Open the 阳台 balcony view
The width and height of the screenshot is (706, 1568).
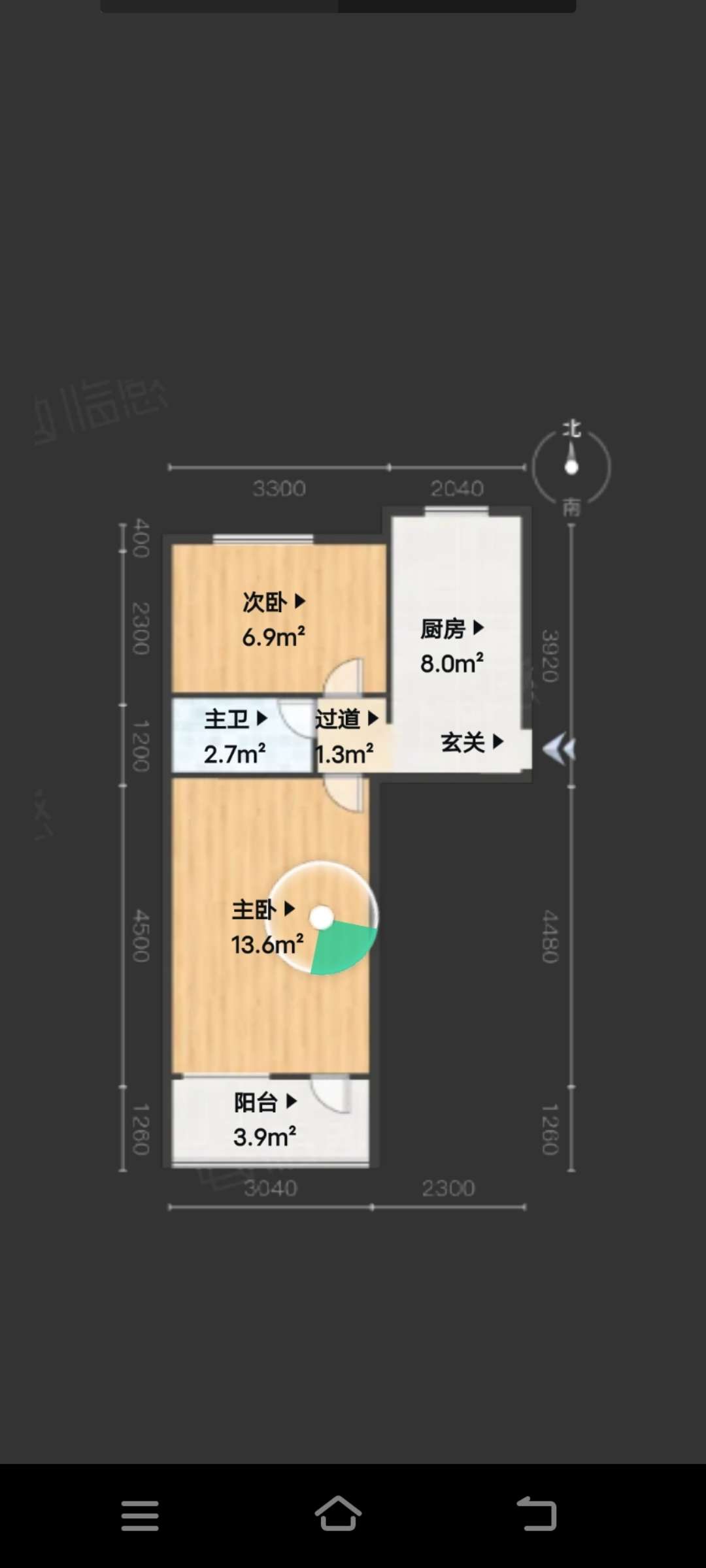(265, 1102)
